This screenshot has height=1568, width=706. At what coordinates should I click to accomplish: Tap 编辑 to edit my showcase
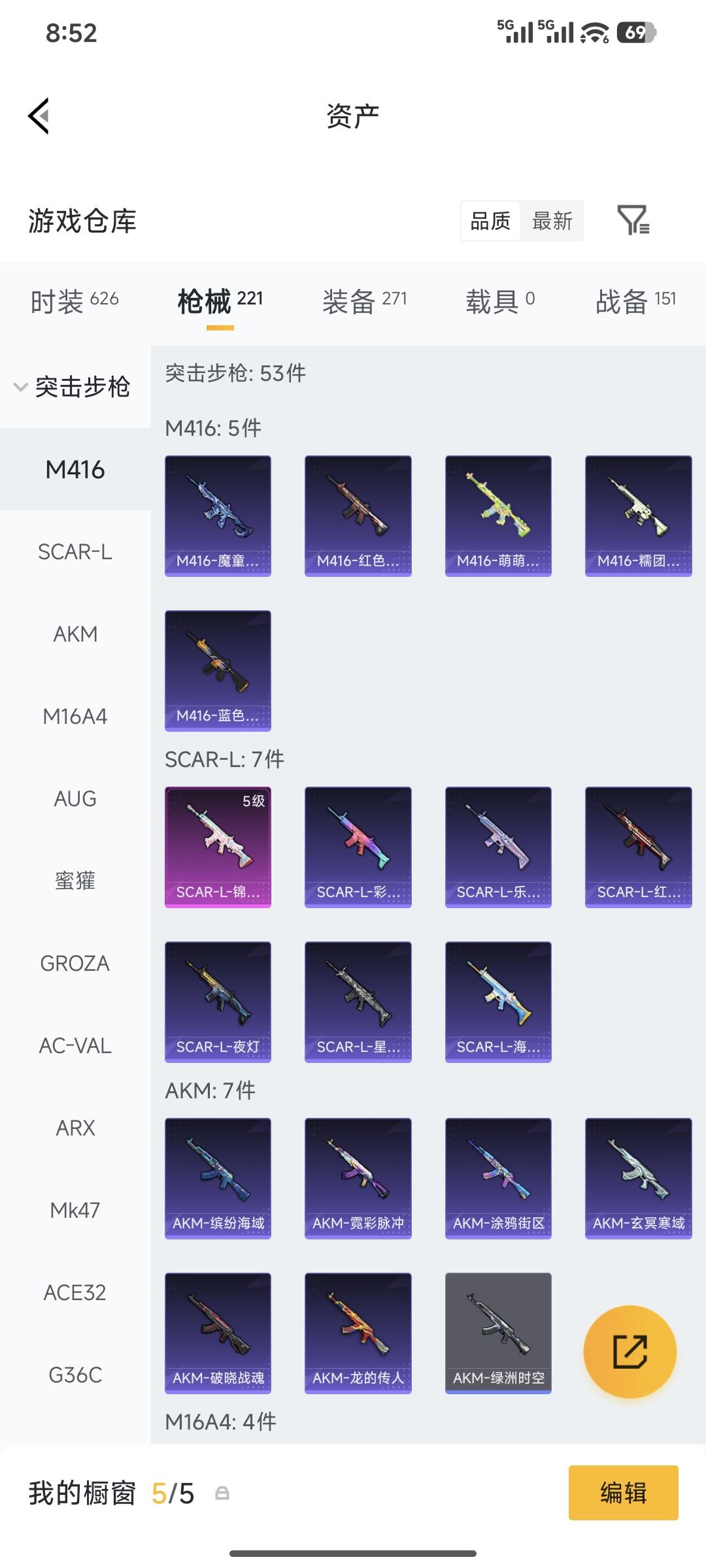click(x=623, y=1493)
